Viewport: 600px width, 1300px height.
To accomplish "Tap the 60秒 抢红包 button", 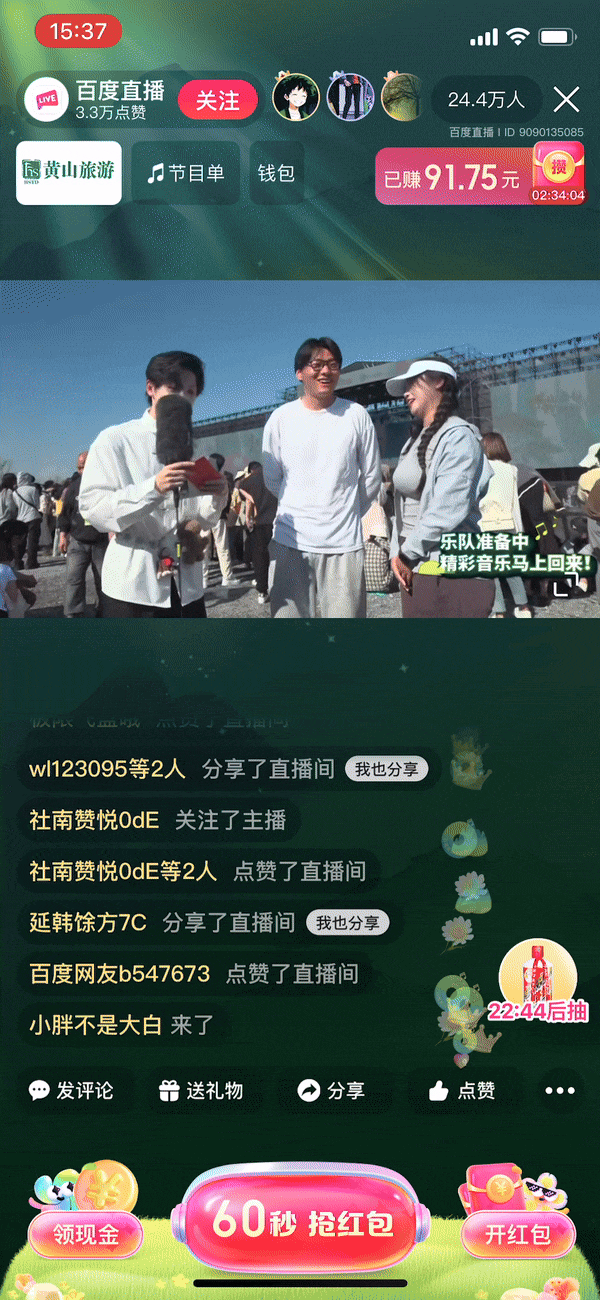I will [301, 1221].
